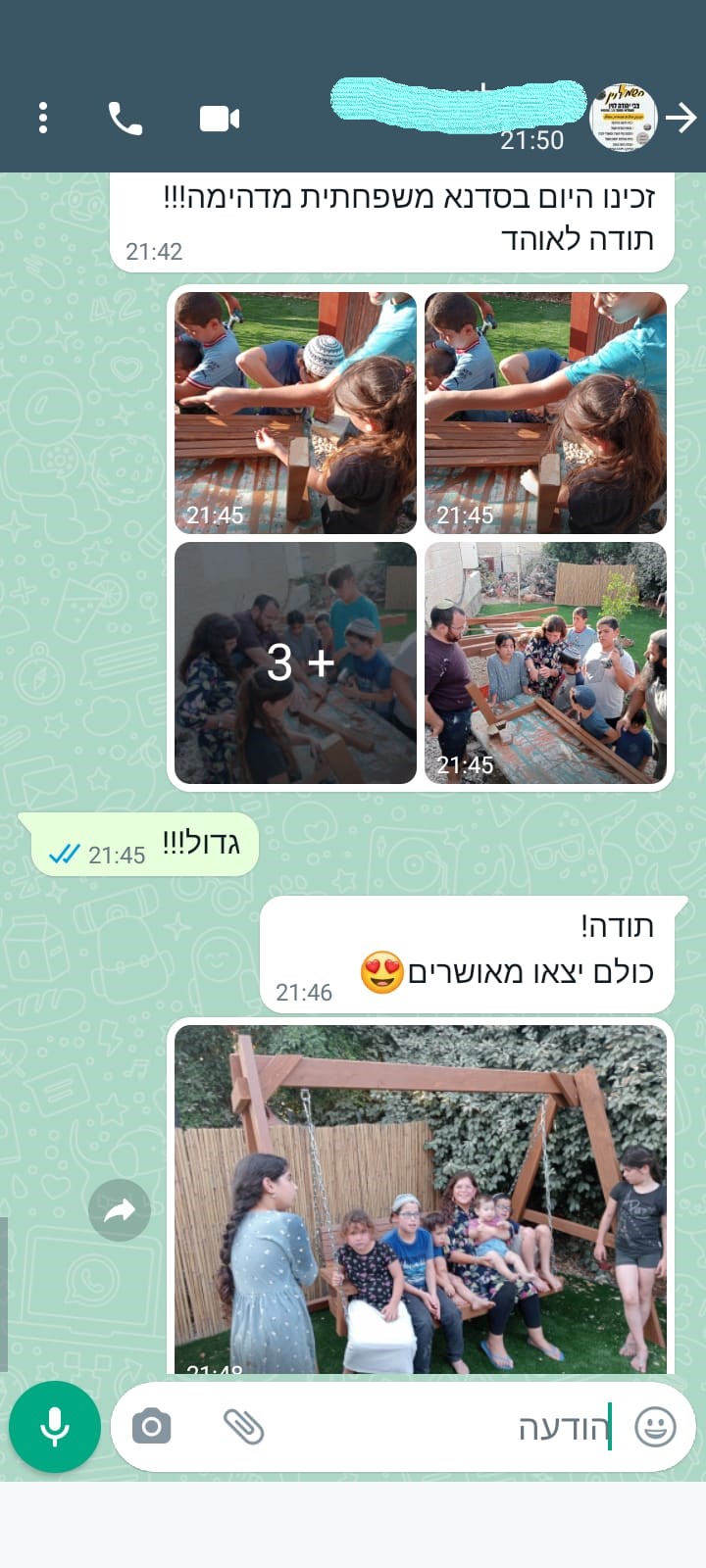This screenshot has height=1568, width=706.
Task: Open the top-left workshop photo
Action: point(296,413)
